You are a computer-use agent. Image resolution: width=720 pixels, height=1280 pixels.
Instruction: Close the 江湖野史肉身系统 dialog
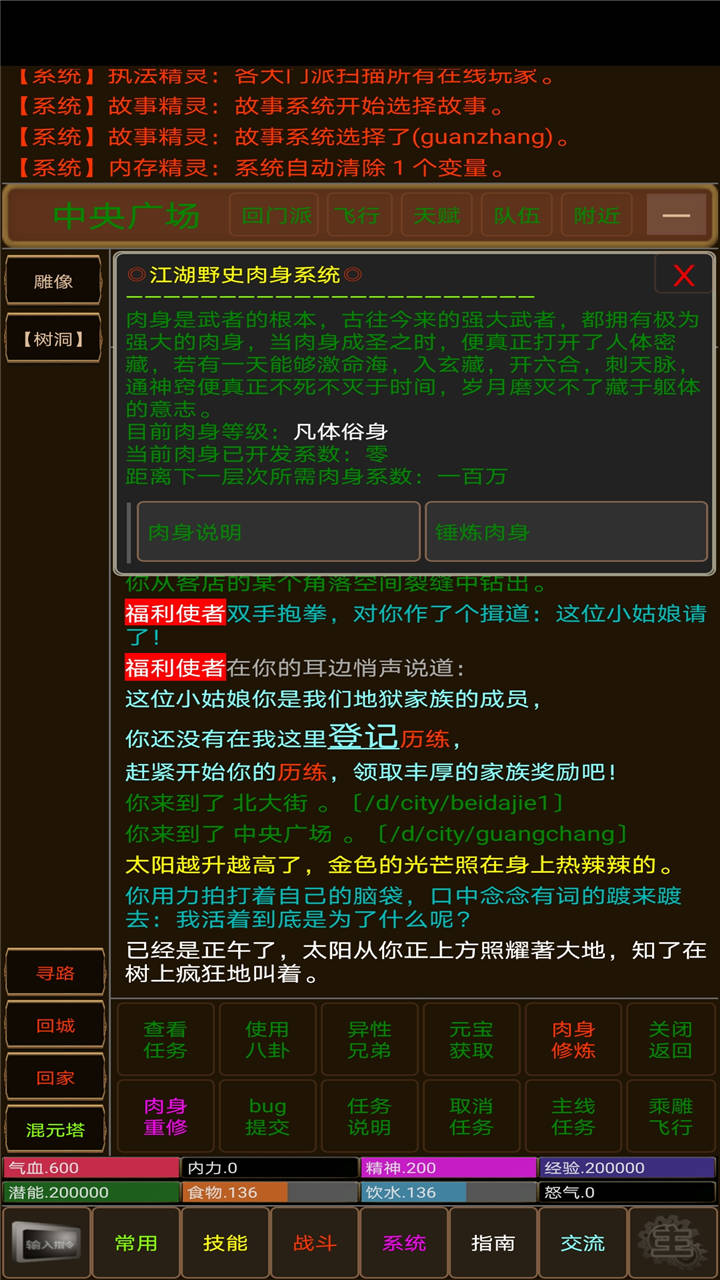684,276
